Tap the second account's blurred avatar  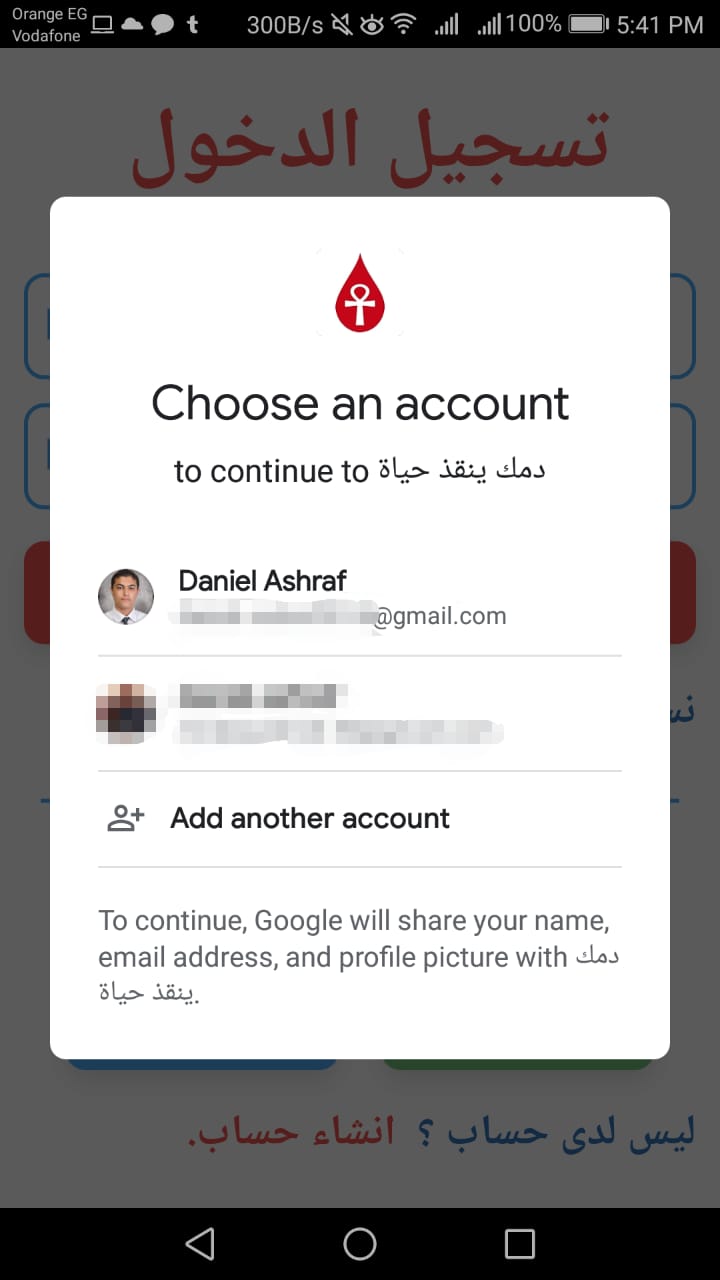click(x=126, y=712)
